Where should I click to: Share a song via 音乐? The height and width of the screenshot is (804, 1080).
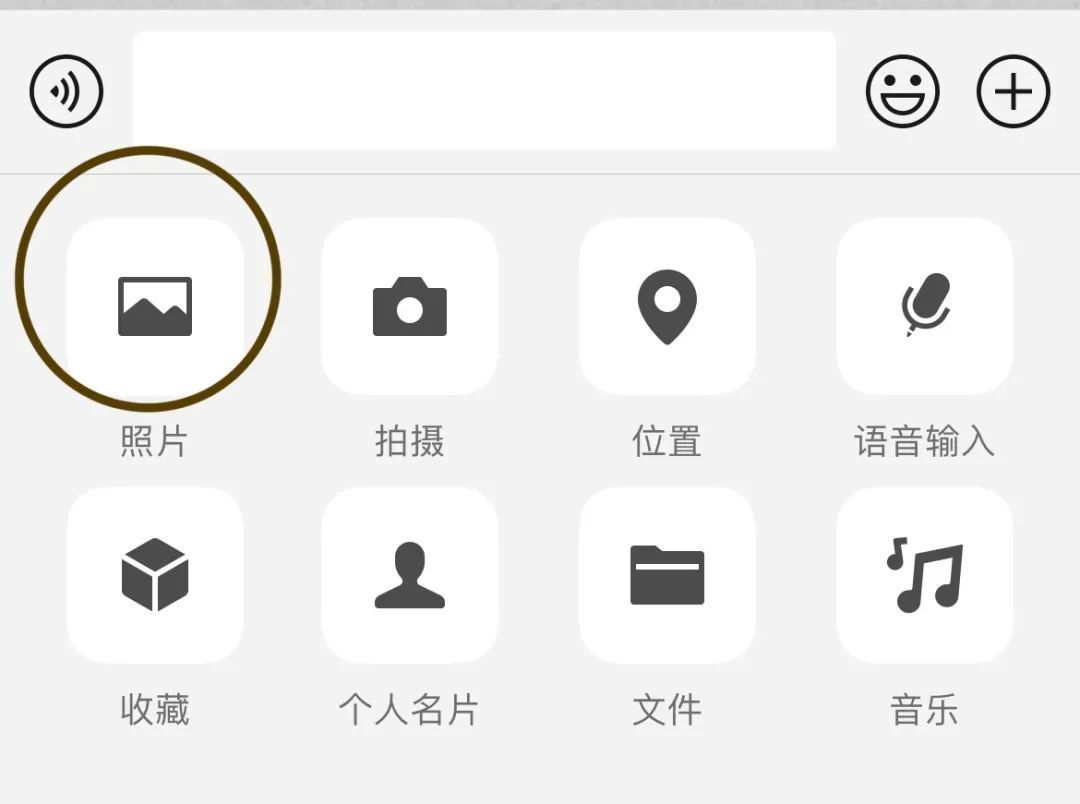pos(925,575)
